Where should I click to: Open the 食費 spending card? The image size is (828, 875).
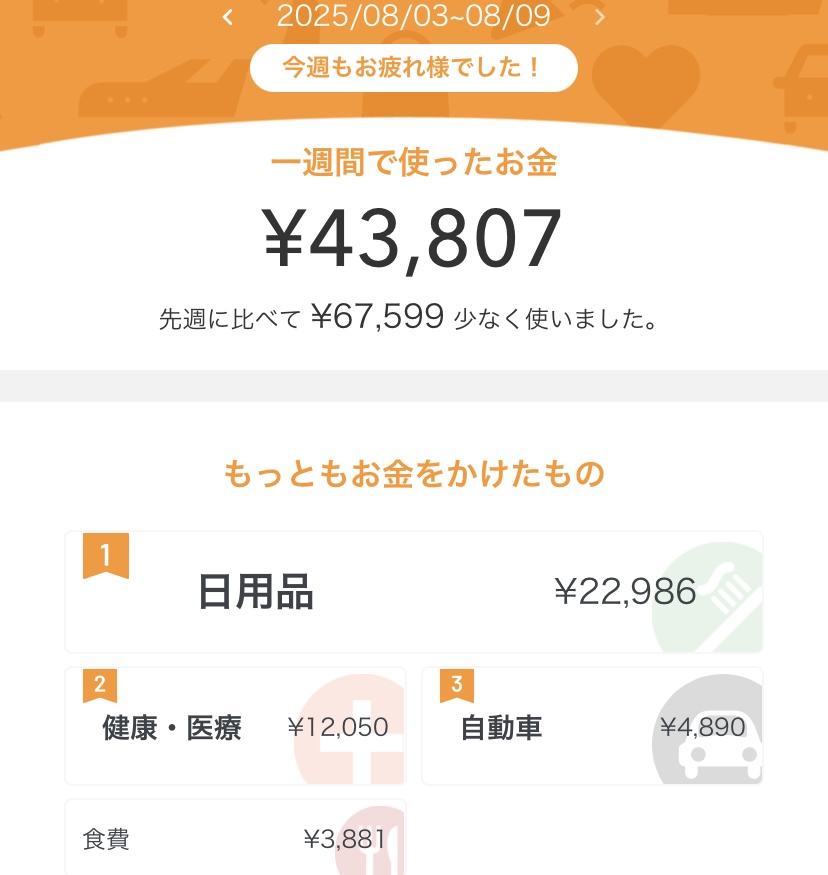click(x=235, y=838)
